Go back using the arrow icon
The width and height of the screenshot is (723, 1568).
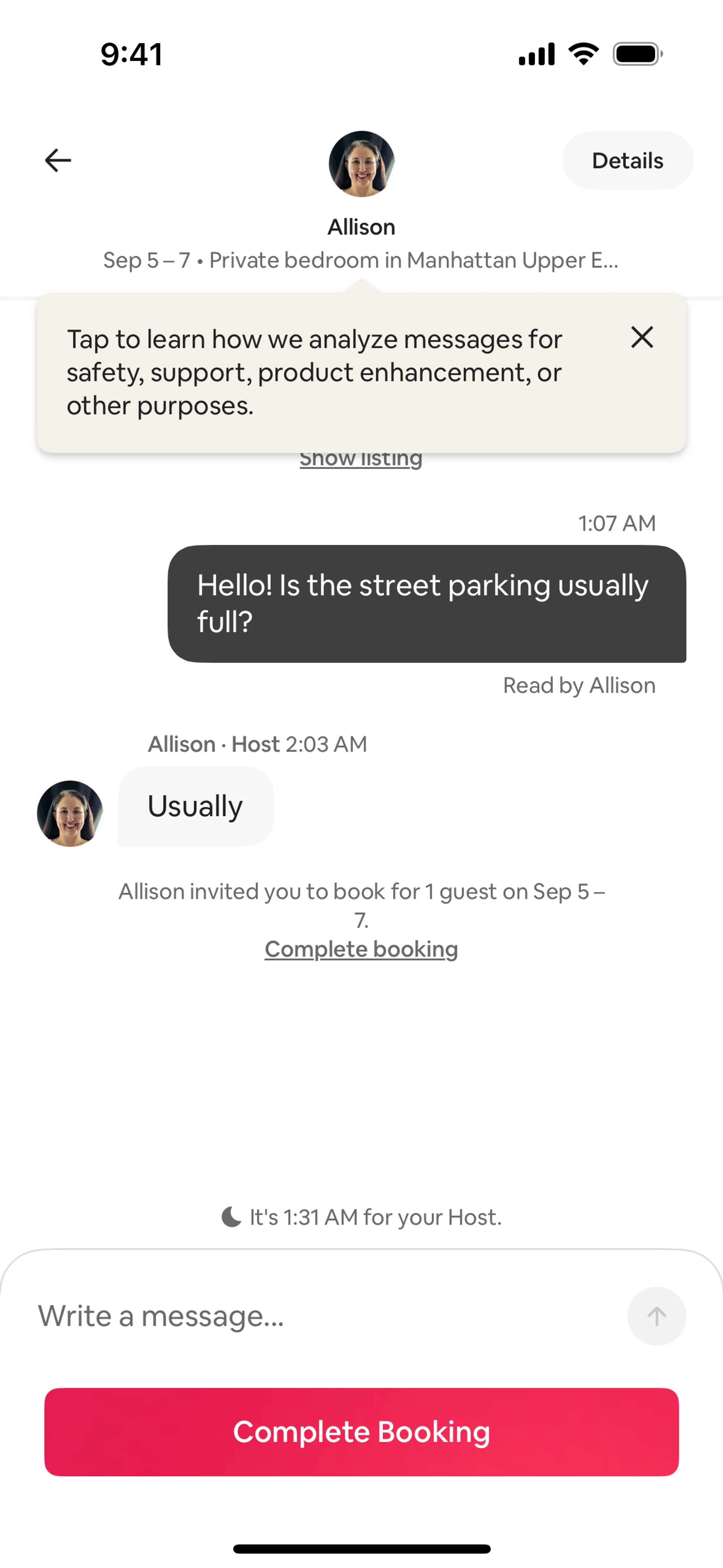pos(58,161)
